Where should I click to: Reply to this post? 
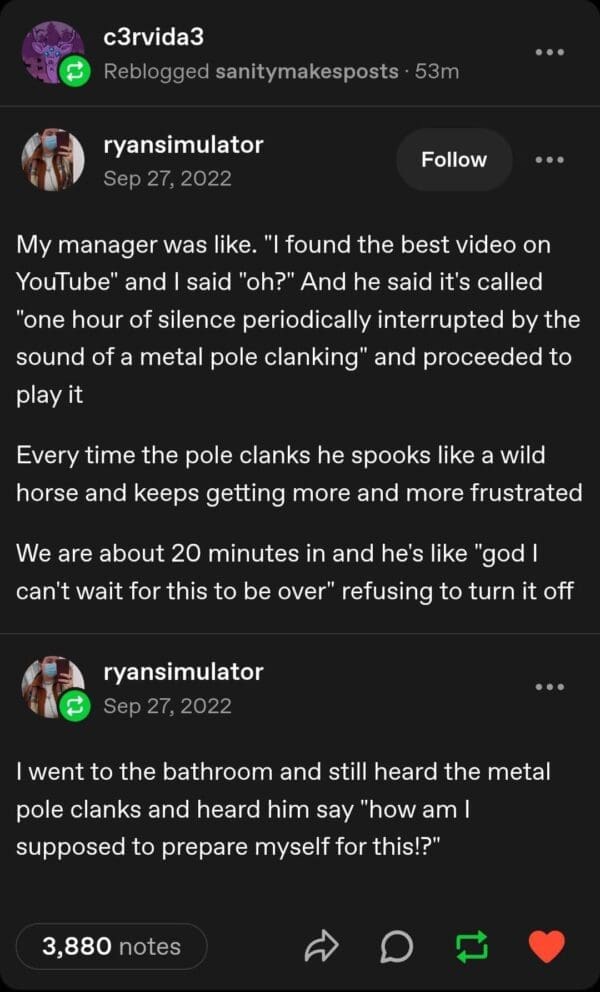pyautogui.click(x=398, y=946)
